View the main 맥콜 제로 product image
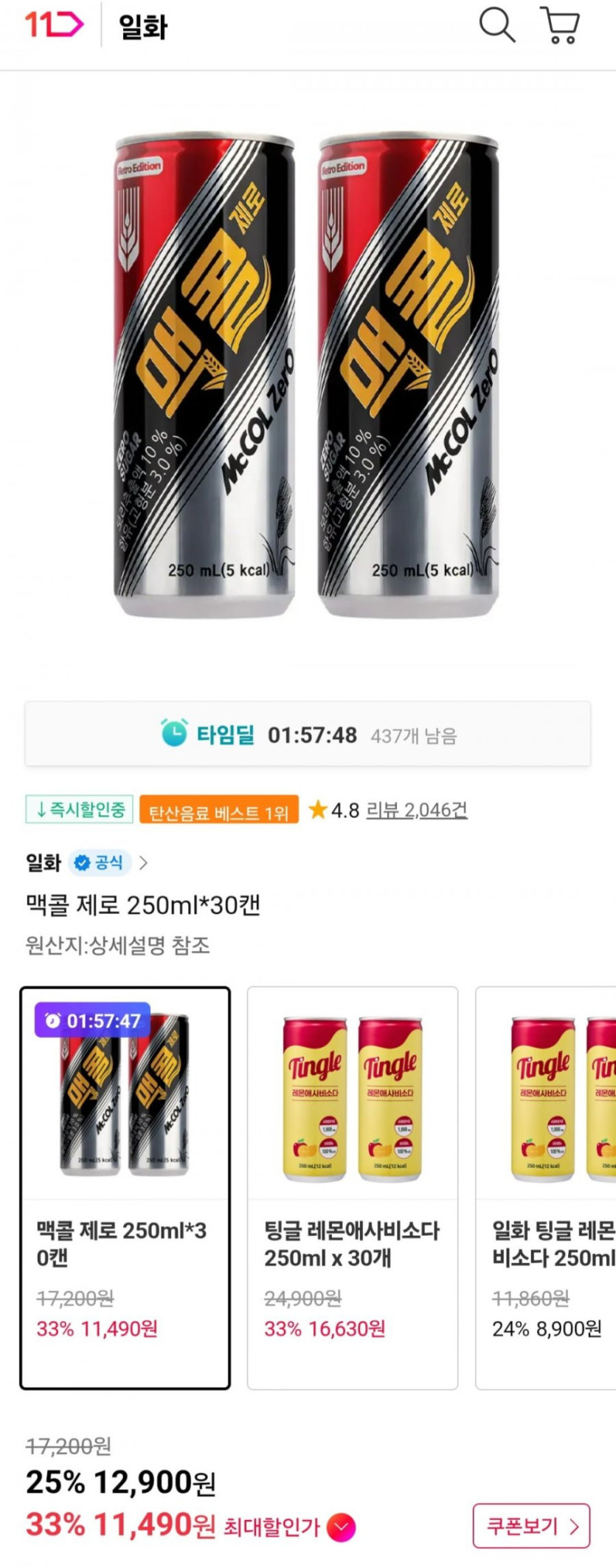The image size is (616, 1568). click(307, 376)
